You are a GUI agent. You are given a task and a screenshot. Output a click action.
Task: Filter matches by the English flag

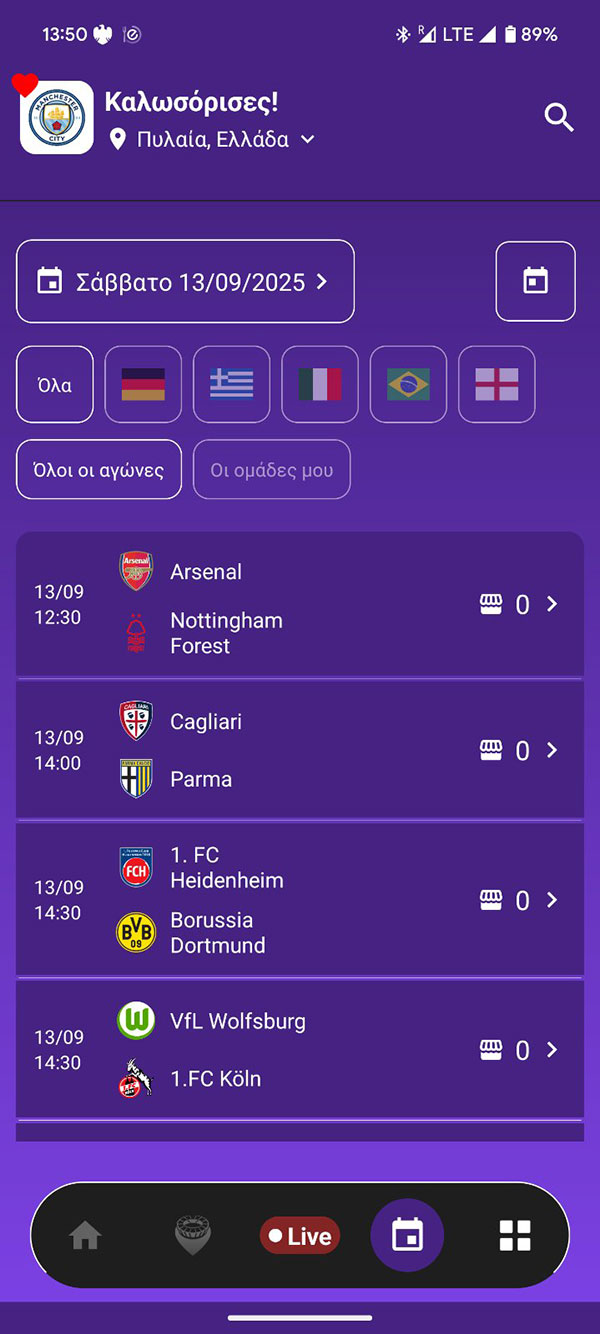[x=496, y=384]
